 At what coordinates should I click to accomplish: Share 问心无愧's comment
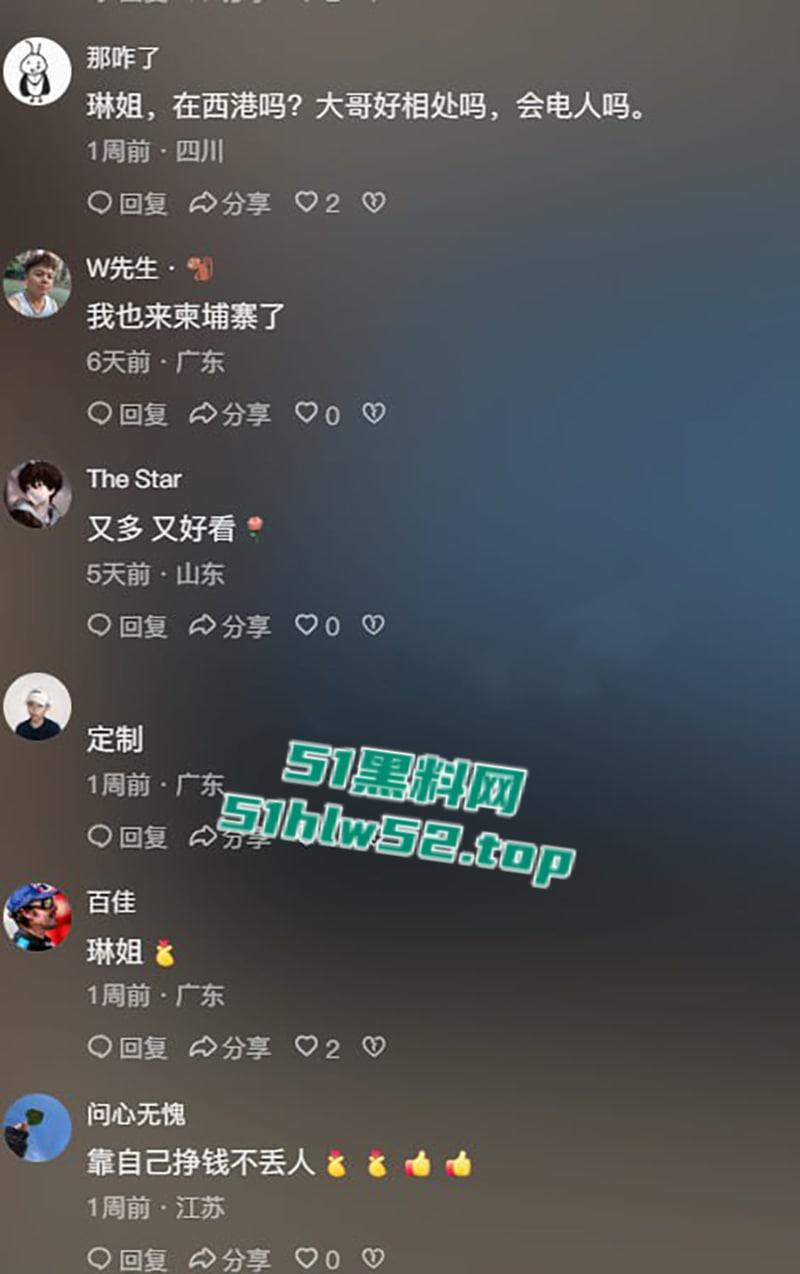pos(230,1258)
